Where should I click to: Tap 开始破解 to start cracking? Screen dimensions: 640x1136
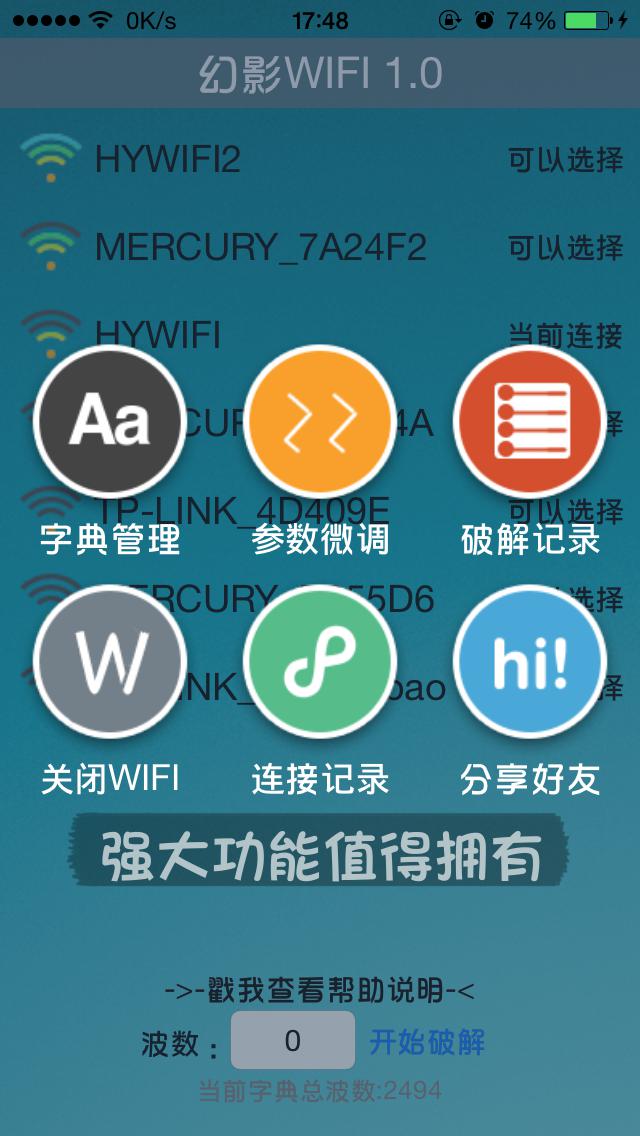point(427,1042)
